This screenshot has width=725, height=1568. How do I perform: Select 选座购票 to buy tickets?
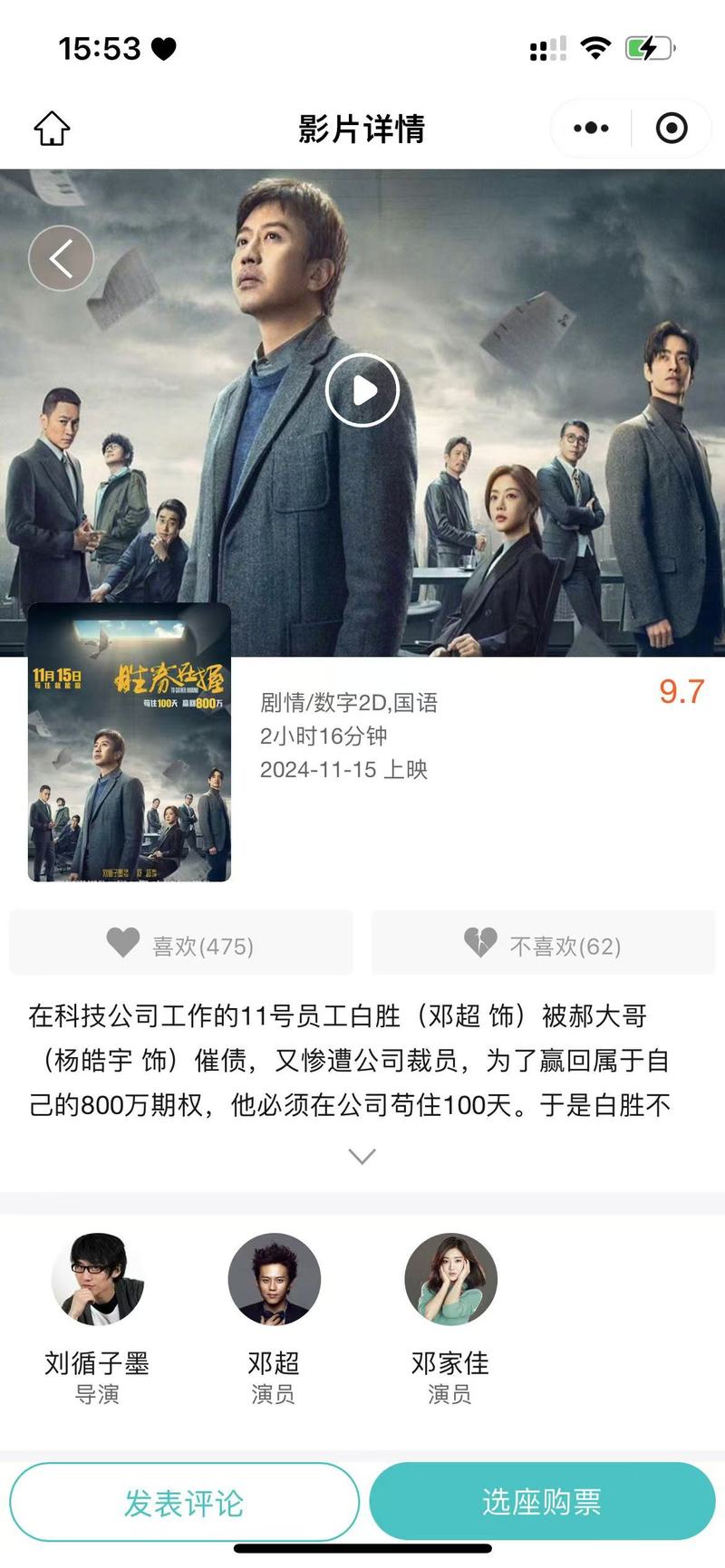pos(542,1501)
